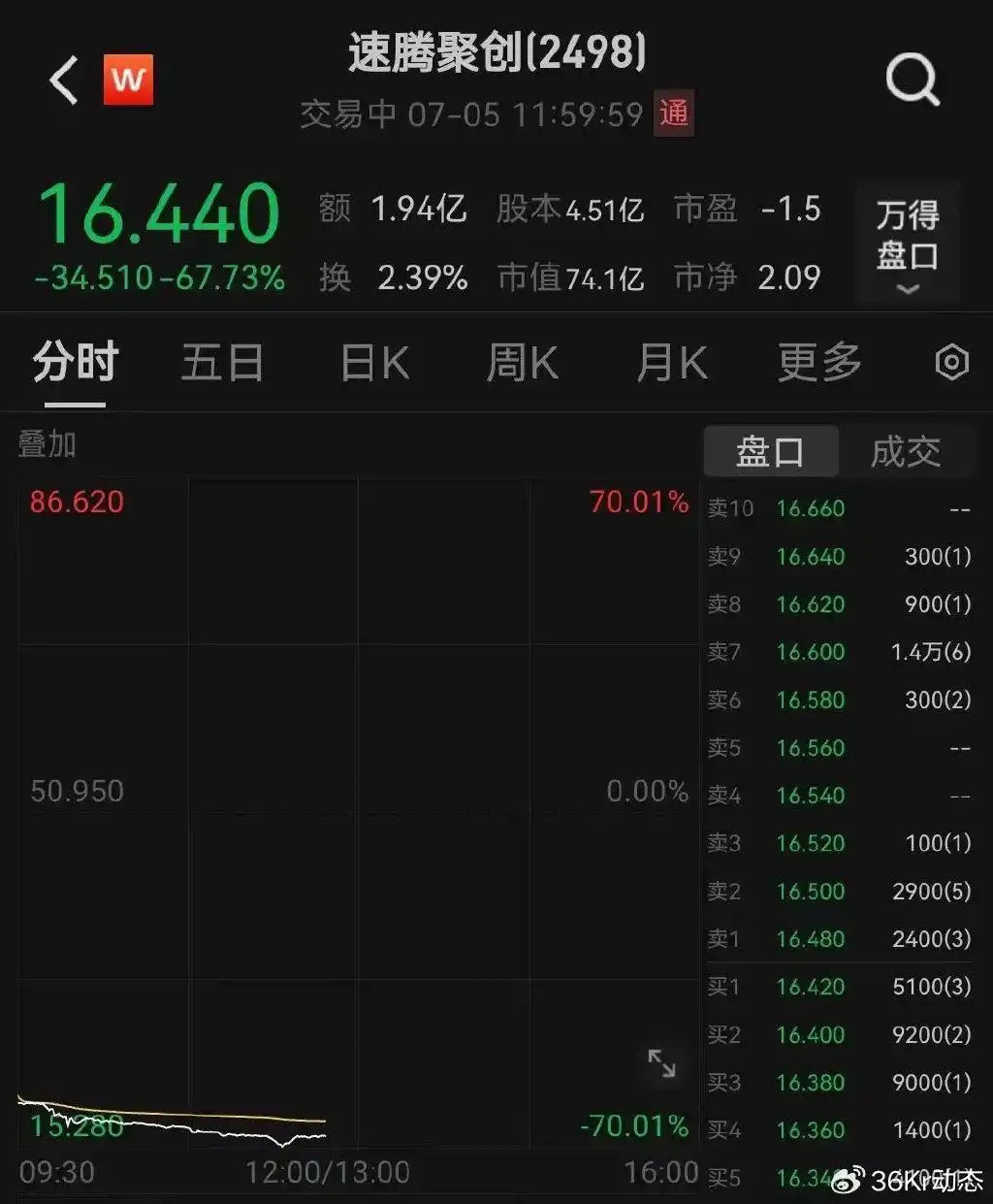The width and height of the screenshot is (993, 1204).
Task: Tap the Wind app logo icon
Action: point(128,79)
